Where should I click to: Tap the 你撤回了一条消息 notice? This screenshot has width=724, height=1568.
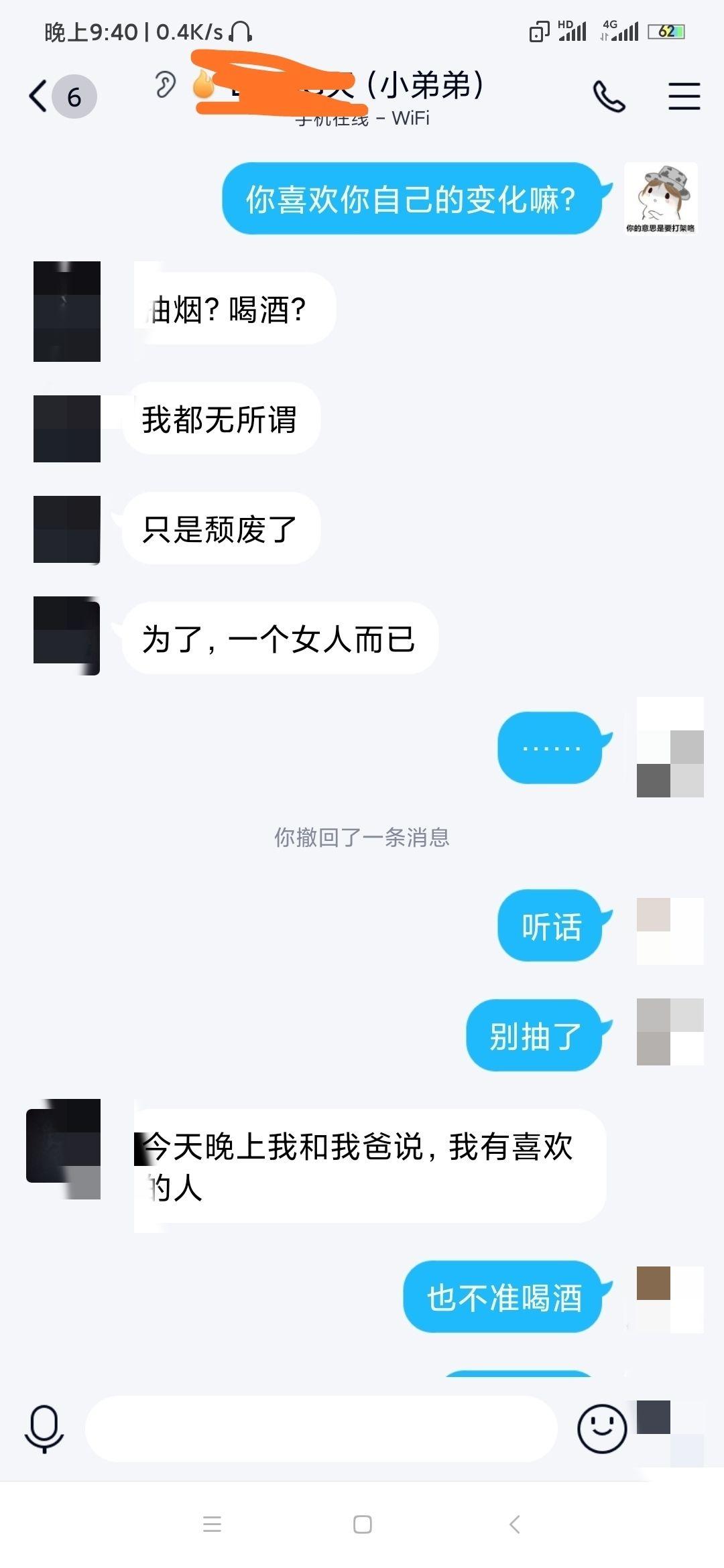[x=362, y=838]
